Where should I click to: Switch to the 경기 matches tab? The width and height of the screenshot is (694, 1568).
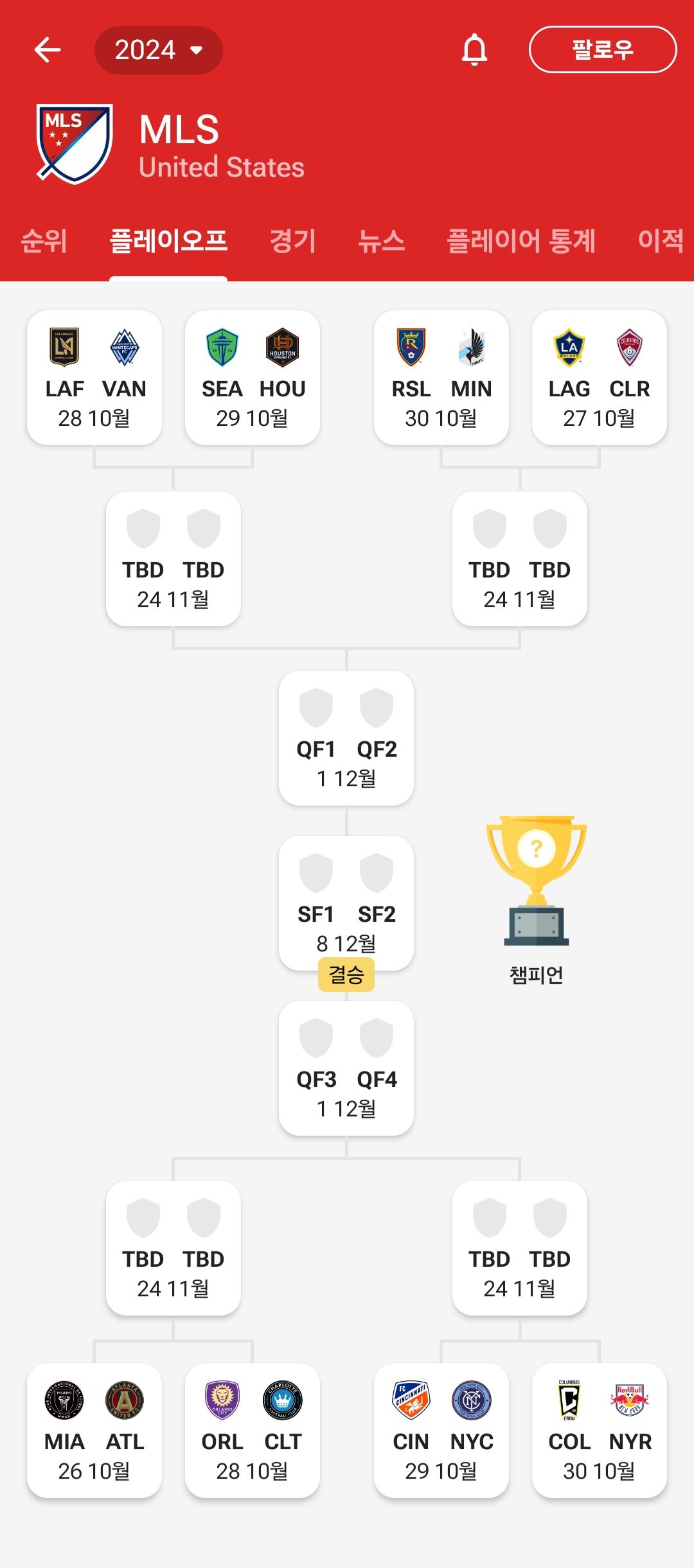coord(292,242)
